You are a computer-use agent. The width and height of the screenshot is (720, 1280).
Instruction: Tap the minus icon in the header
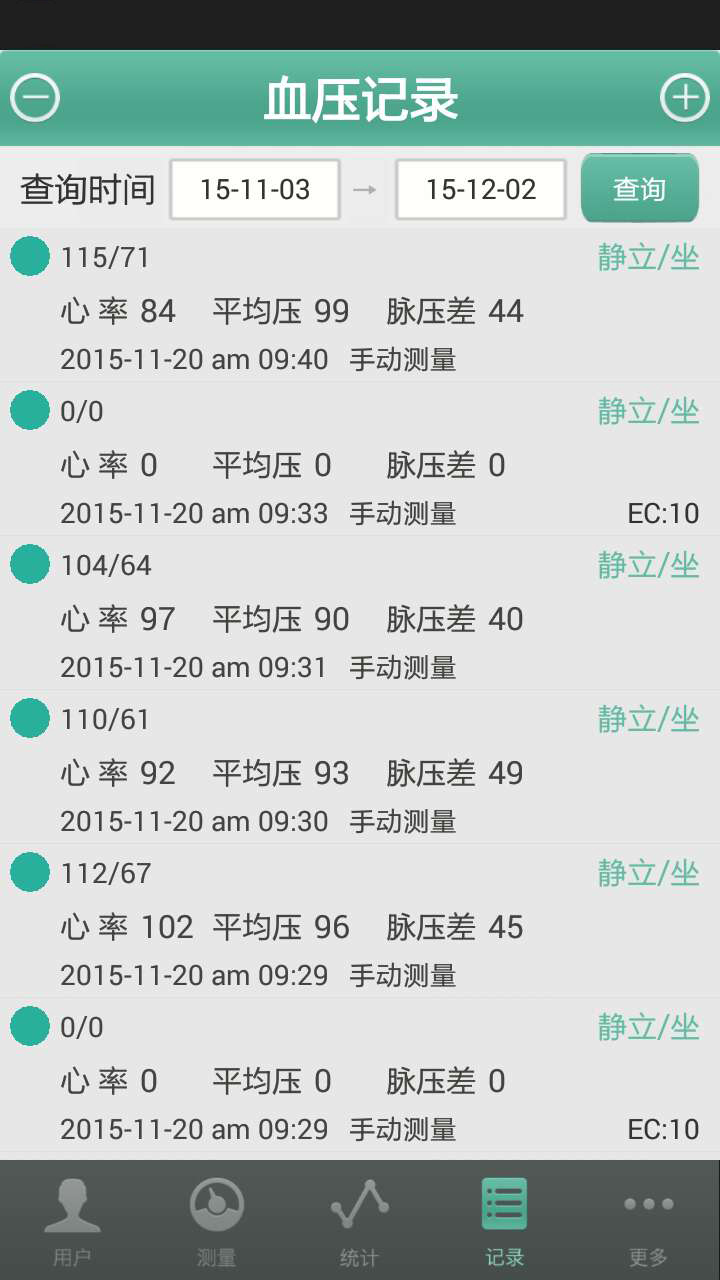click(35, 98)
